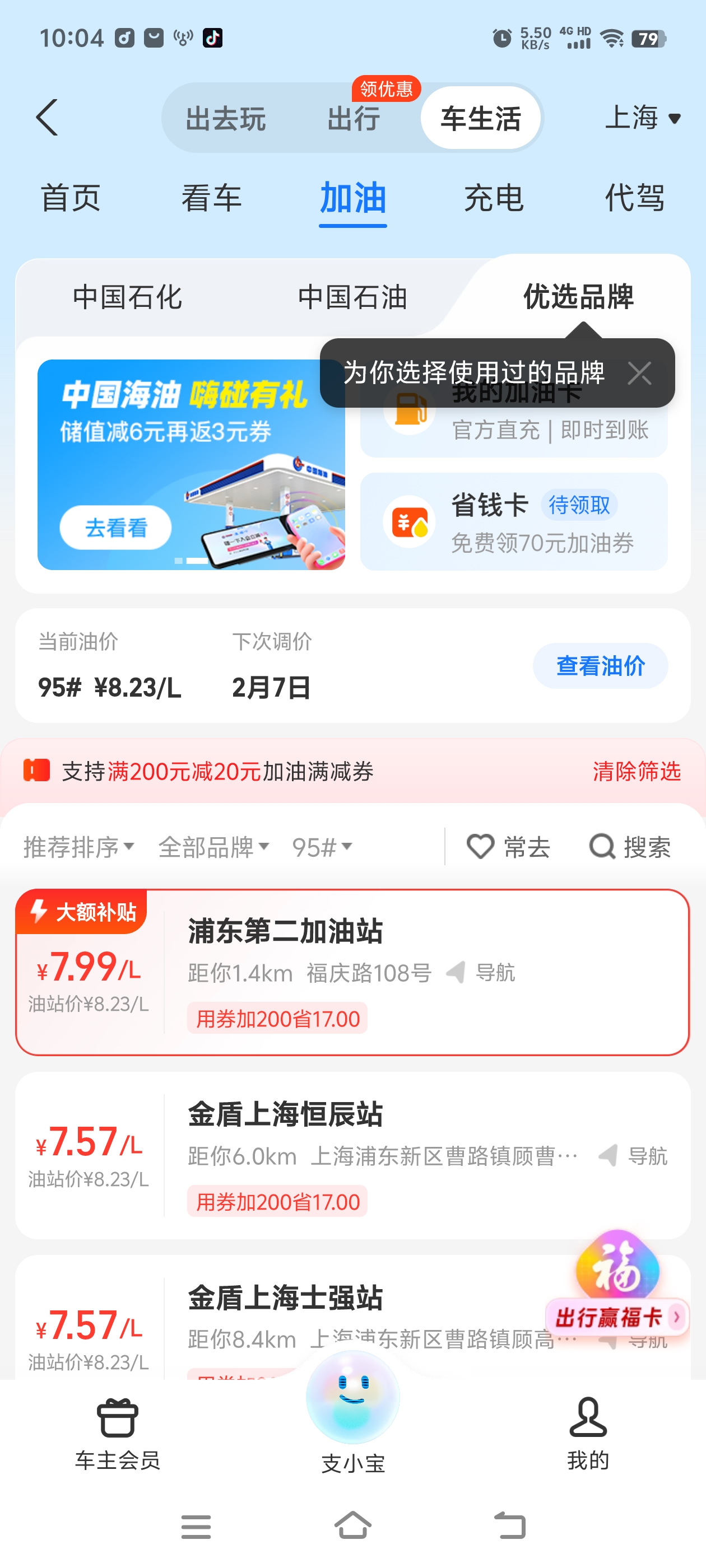Switch to the 充电 tab
706x1568 pixels.
tap(494, 198)
